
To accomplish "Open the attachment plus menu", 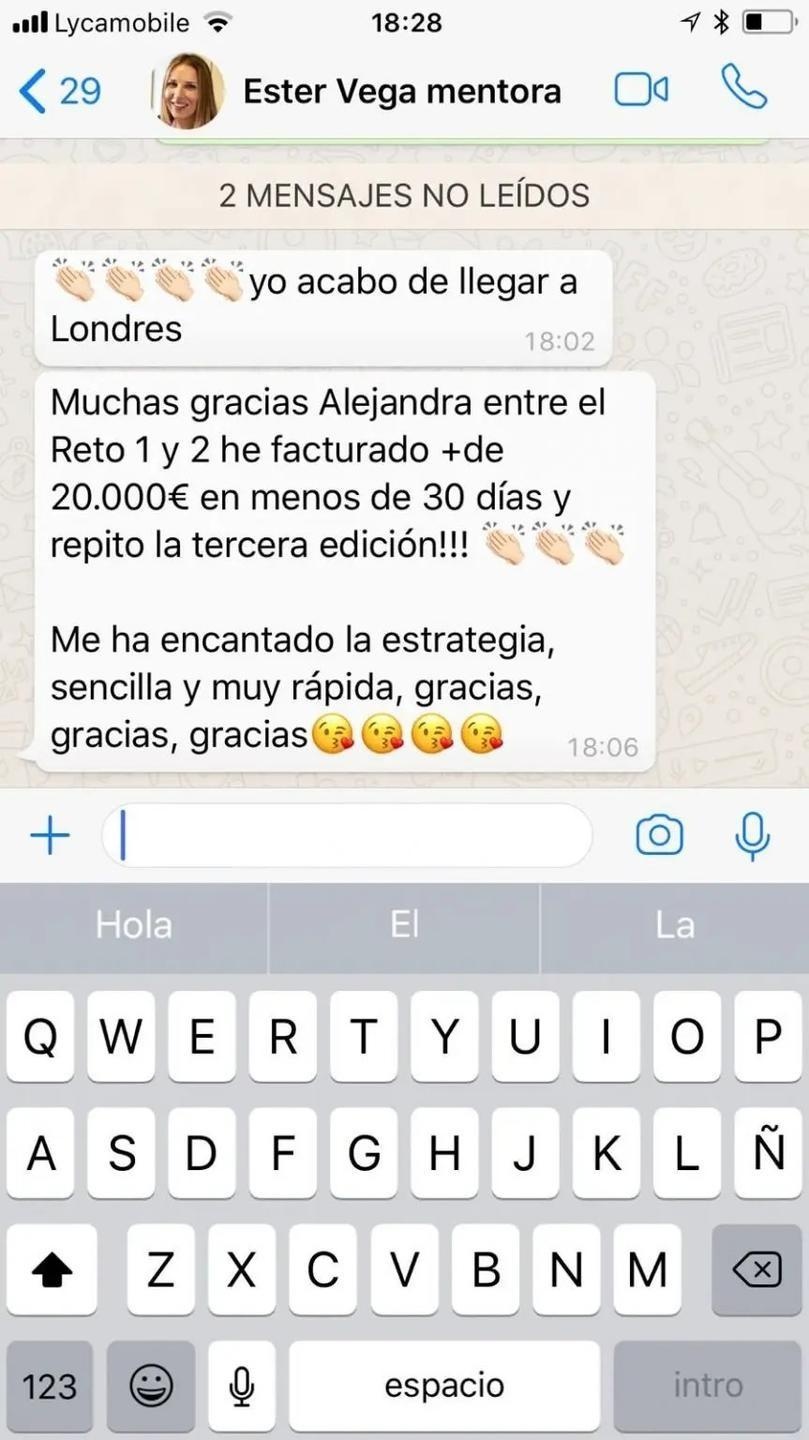I will pos(50,836).
